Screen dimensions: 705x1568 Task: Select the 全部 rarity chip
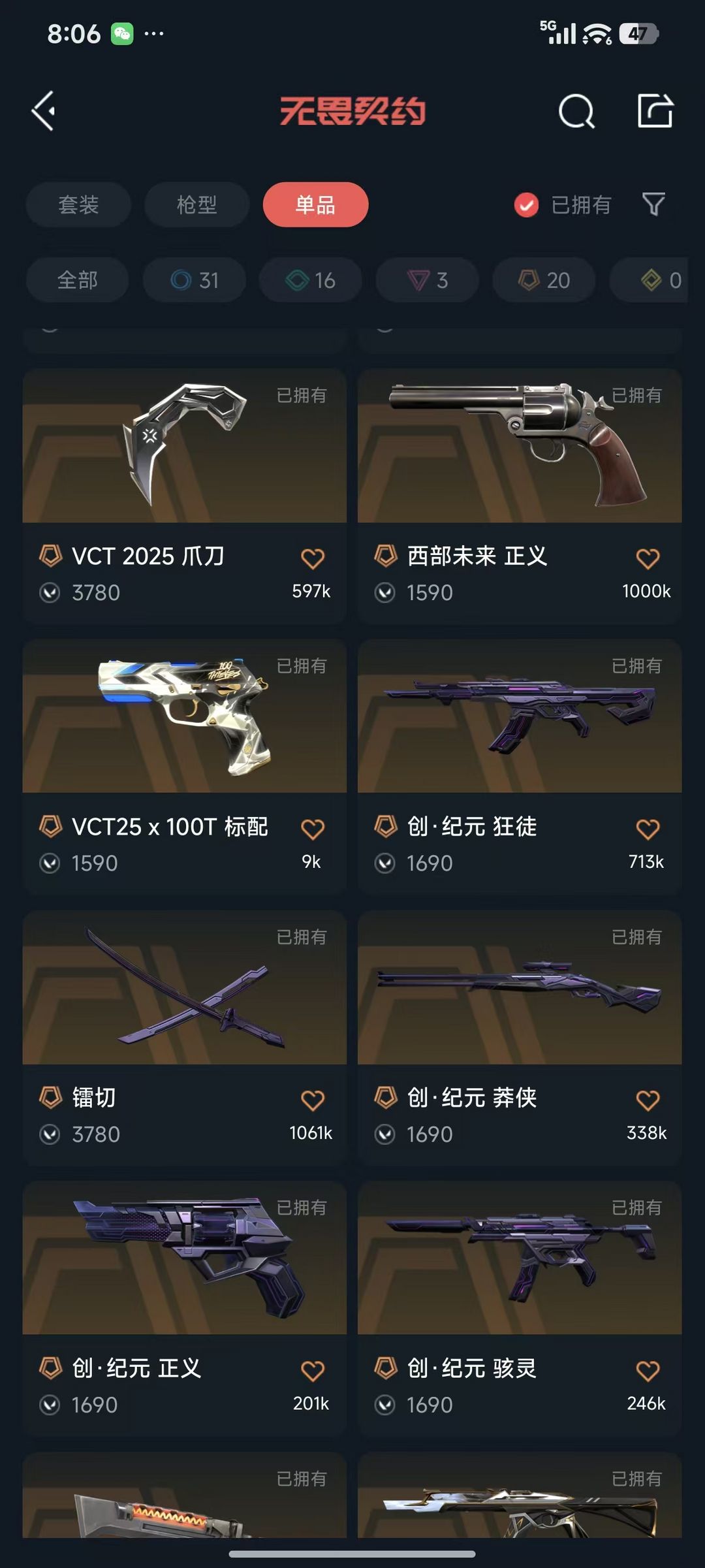tap(77, 280)
